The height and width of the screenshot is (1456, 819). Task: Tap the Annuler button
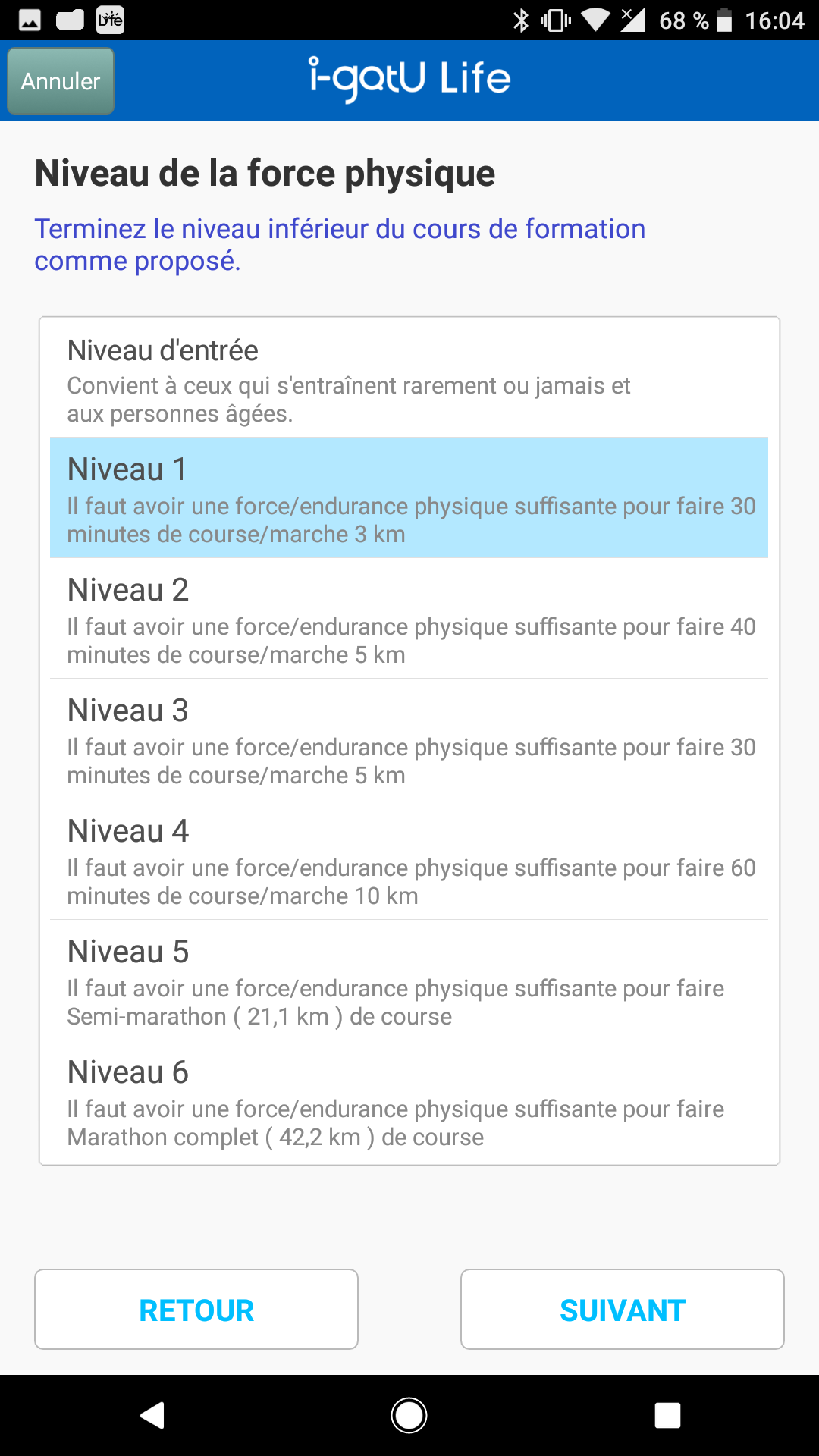point(61,81)
